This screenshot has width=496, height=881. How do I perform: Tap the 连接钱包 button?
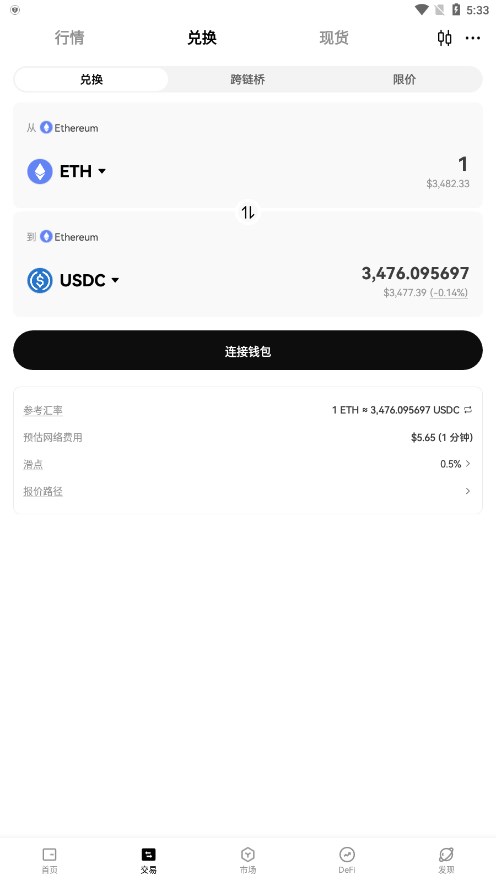point(248,351)
